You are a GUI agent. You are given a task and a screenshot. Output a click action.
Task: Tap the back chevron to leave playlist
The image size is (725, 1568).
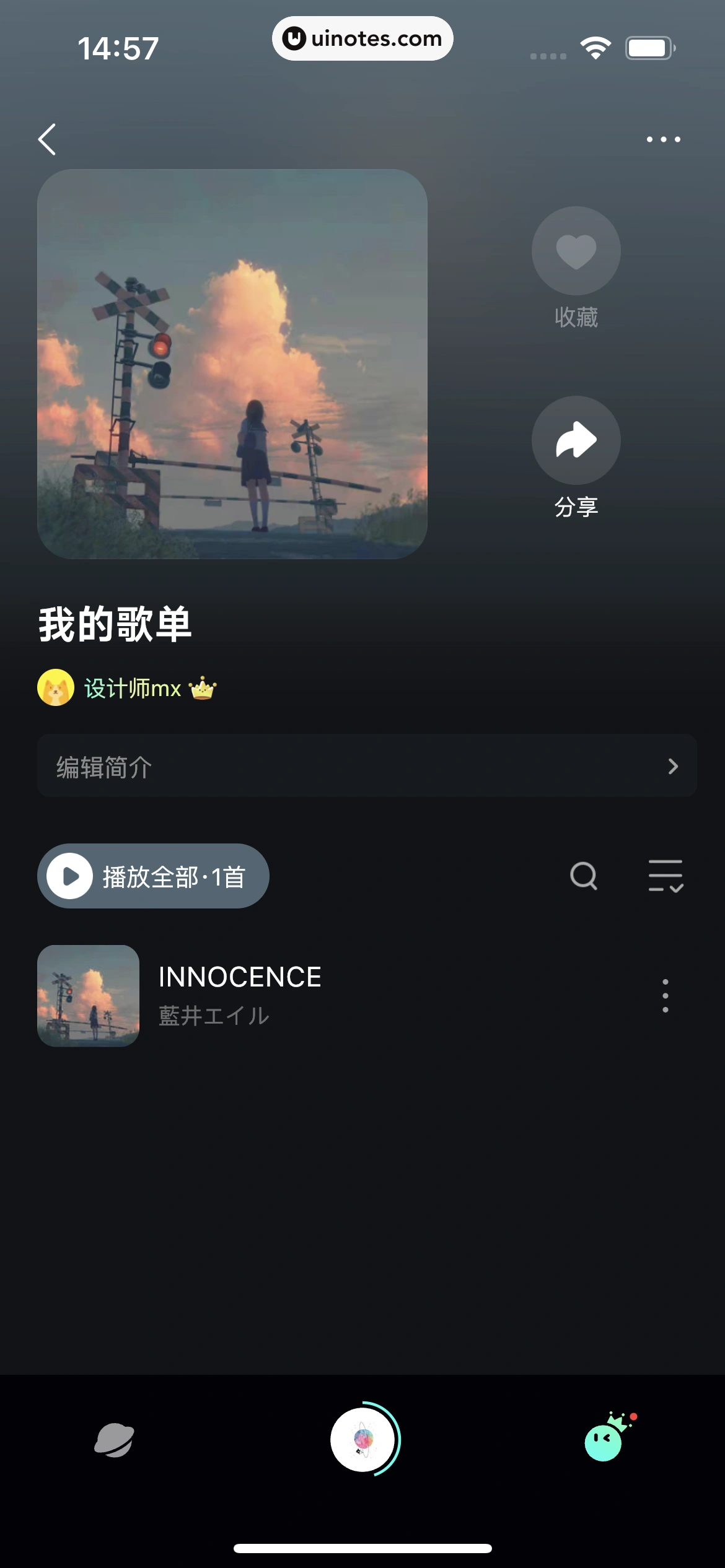47,139
